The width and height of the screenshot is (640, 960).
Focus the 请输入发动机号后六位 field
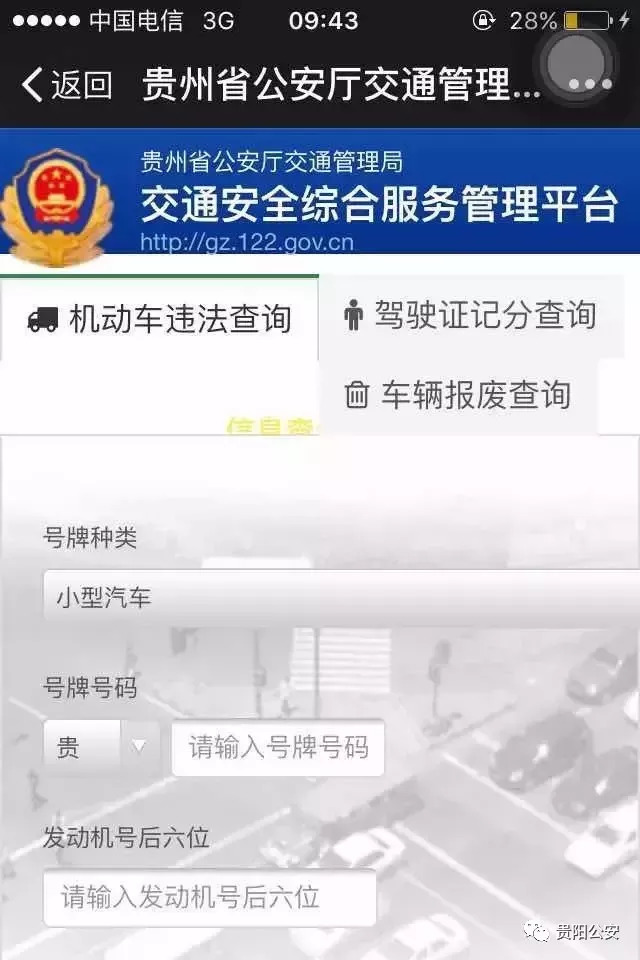[x=210, y=897]
